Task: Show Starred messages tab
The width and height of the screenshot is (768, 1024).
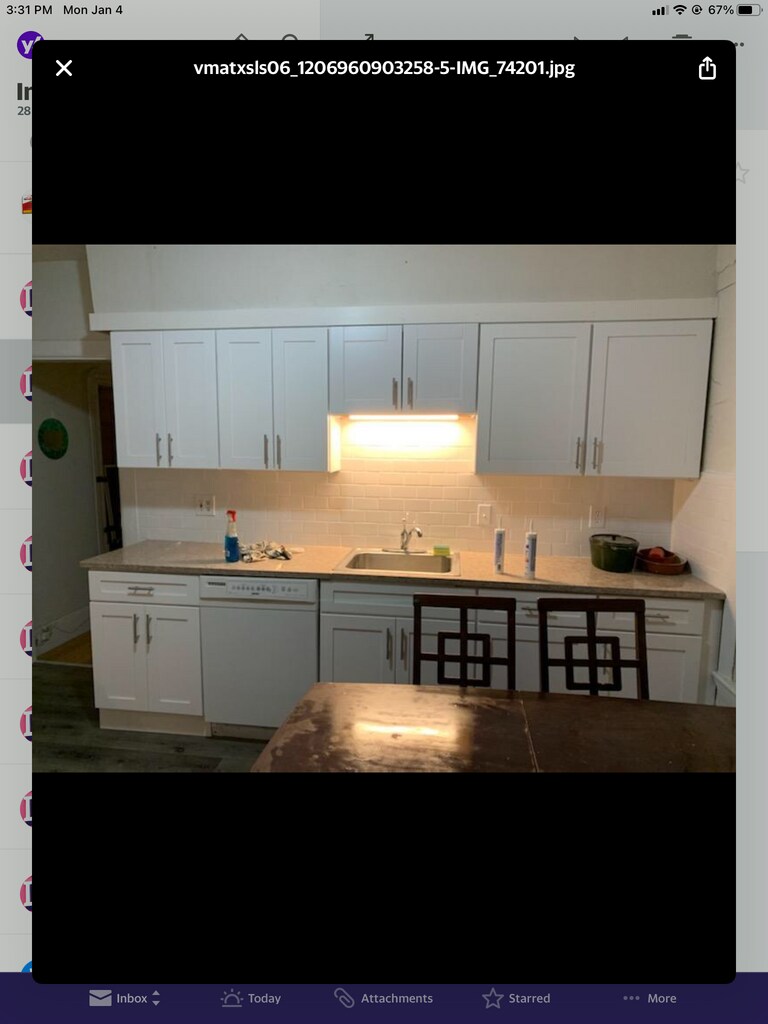Action: click(516, 998)
